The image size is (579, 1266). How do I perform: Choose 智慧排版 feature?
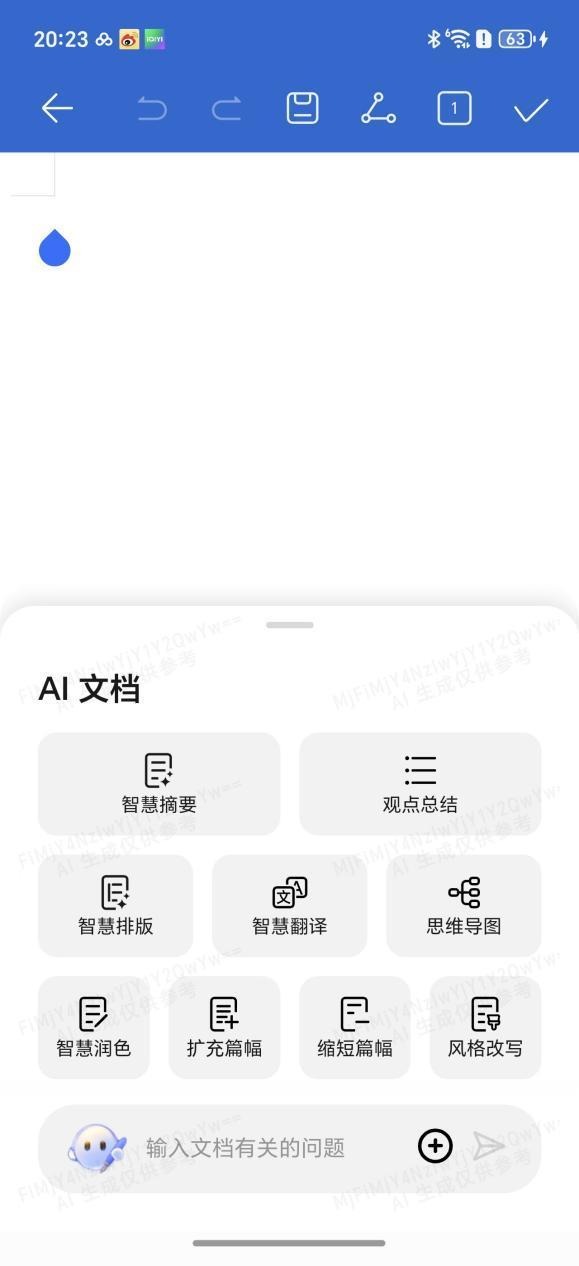(x=115, y=906)
